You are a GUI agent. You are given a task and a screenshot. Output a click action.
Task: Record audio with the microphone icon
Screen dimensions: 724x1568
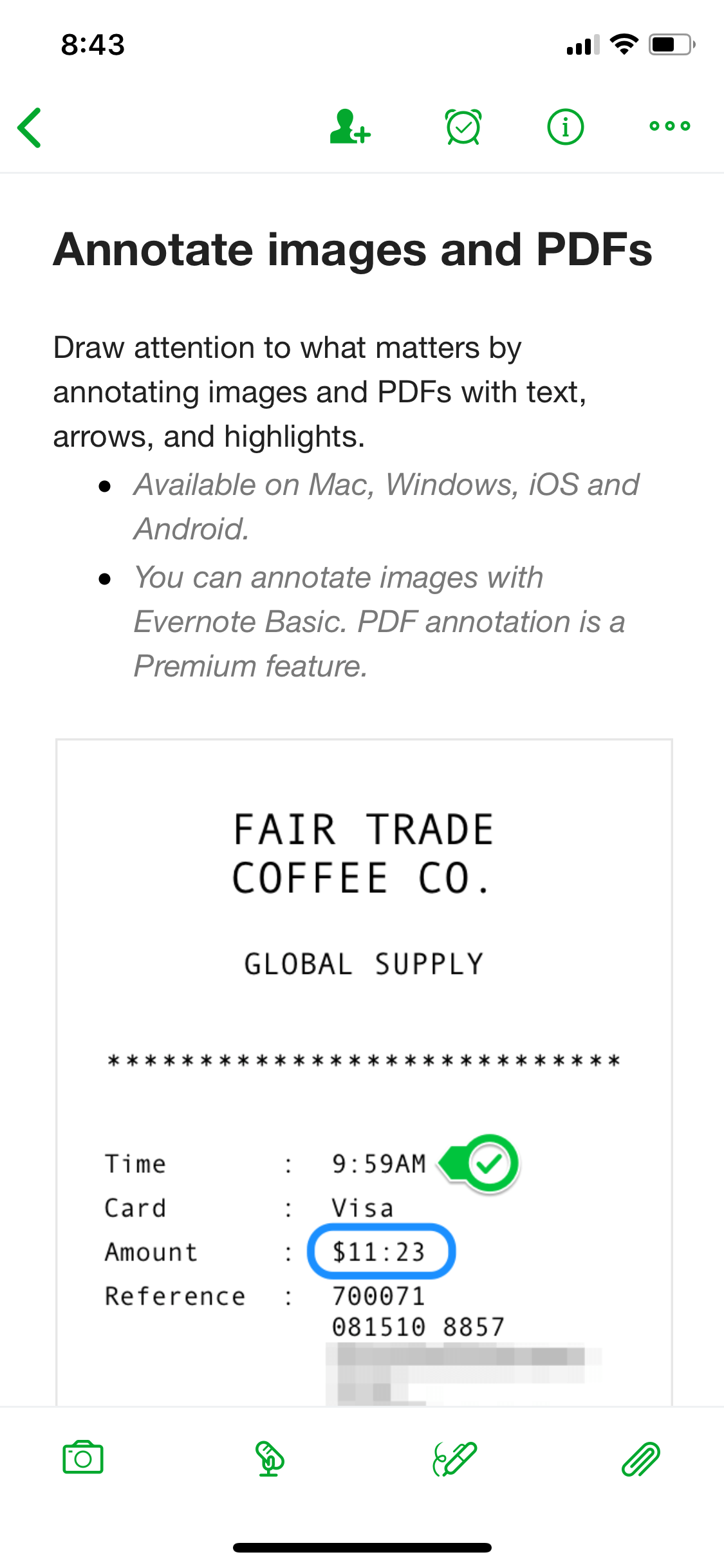click(x=270, y=1458)
